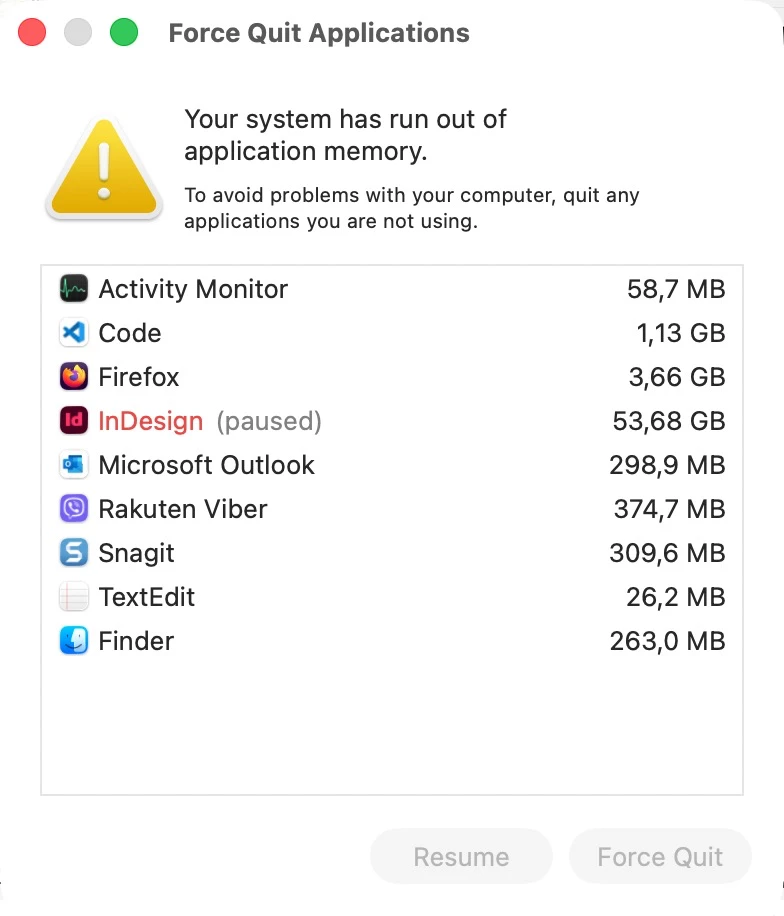Click the green zoom window button
The width and height of the screenshot is (784, 916).
123,33
